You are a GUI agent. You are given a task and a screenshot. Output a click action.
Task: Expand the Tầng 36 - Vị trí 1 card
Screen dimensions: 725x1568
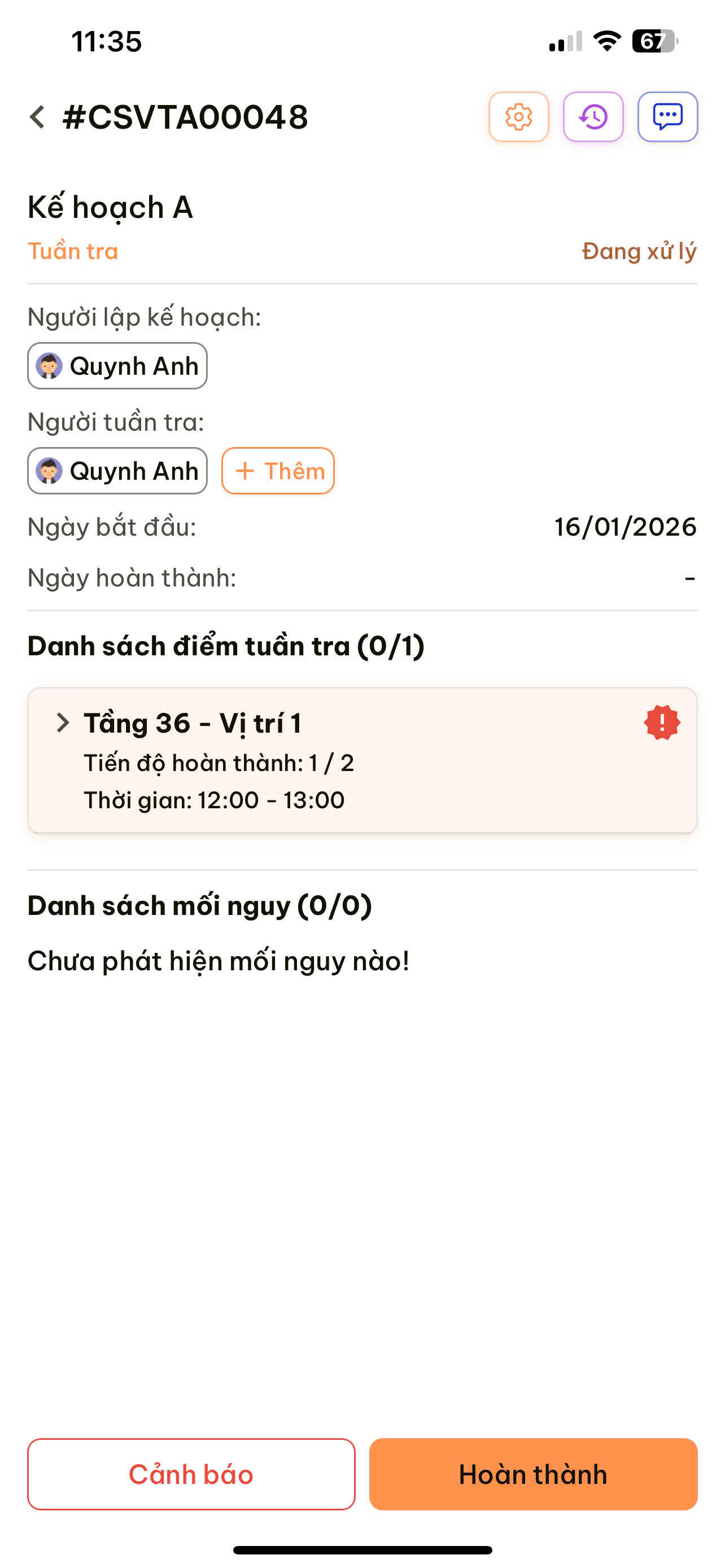[x=62, y=722]
